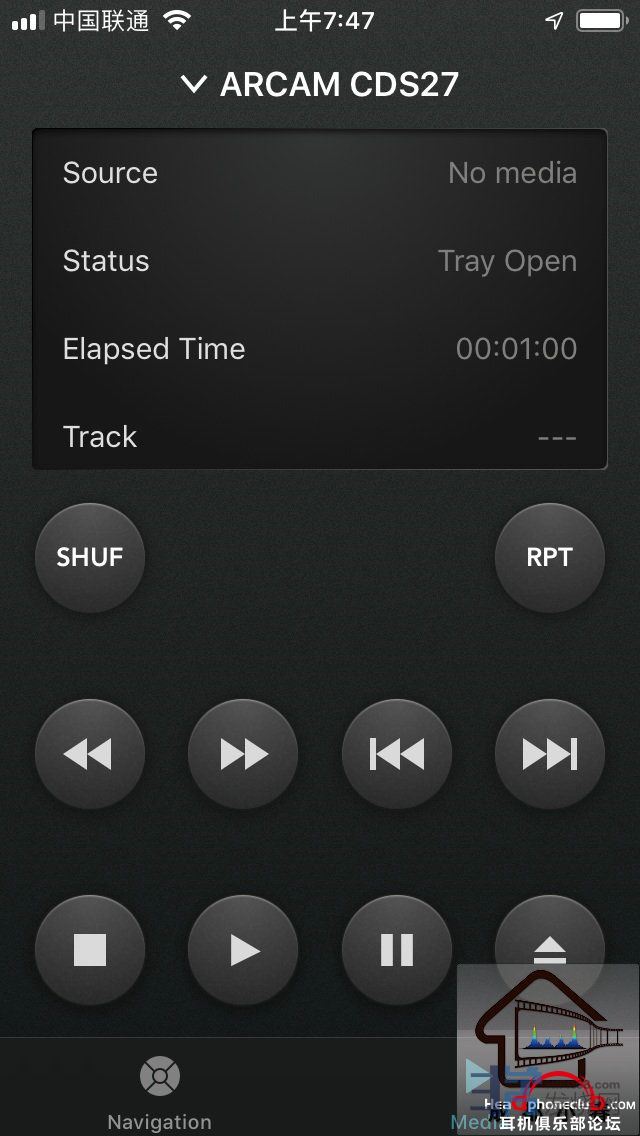Pause the playback
Viewport: 640px width, 1136px height.
click(397, 949)
